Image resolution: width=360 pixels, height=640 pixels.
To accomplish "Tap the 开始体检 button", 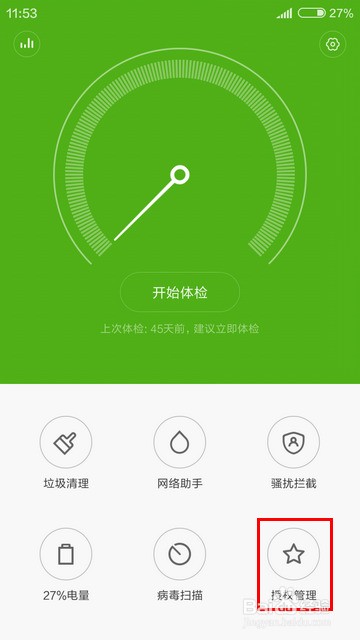I will point(180,292).
